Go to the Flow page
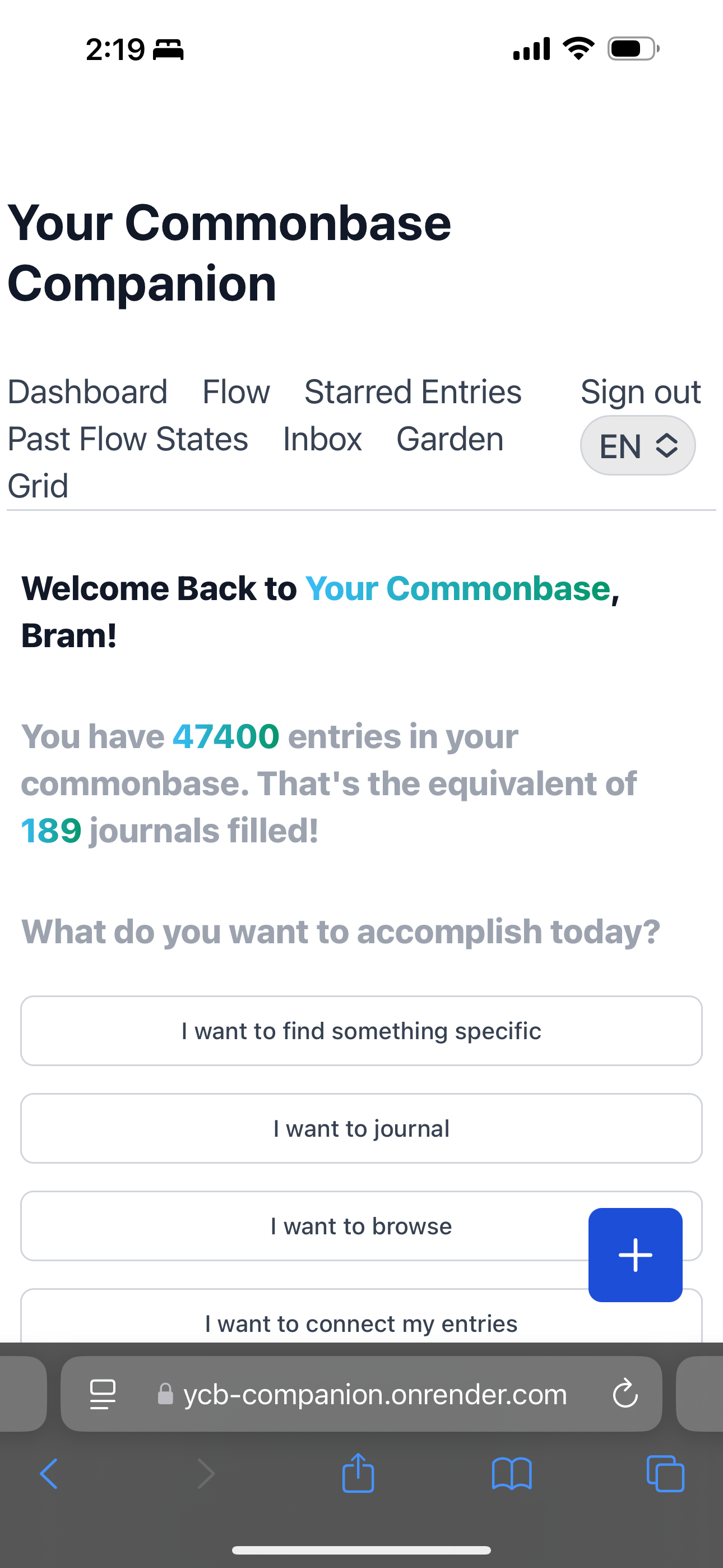The width and height of the screenshot is (723, 1568). (x=236, y=391)
